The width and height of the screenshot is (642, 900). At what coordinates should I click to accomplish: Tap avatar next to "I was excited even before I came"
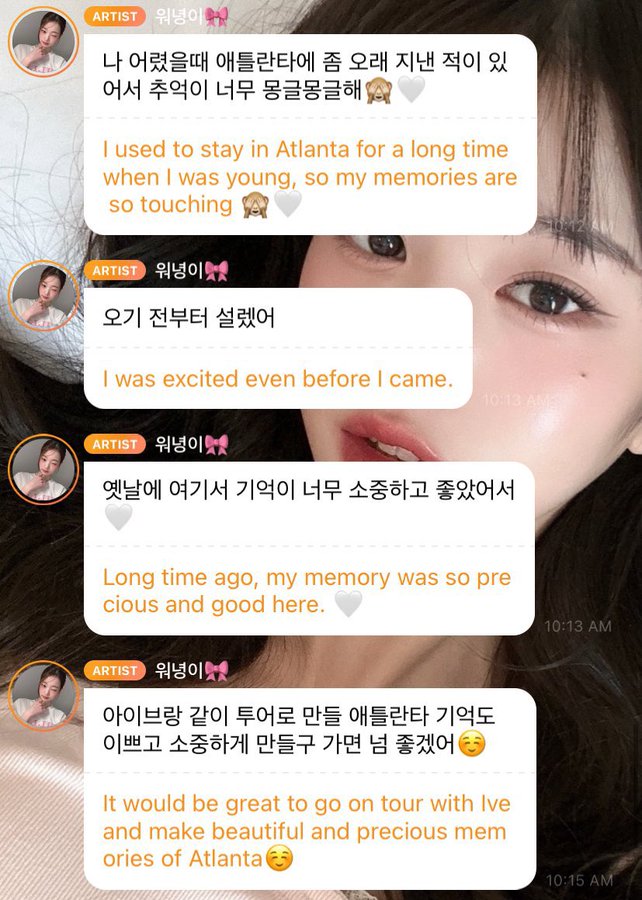[x=43, y=296]
